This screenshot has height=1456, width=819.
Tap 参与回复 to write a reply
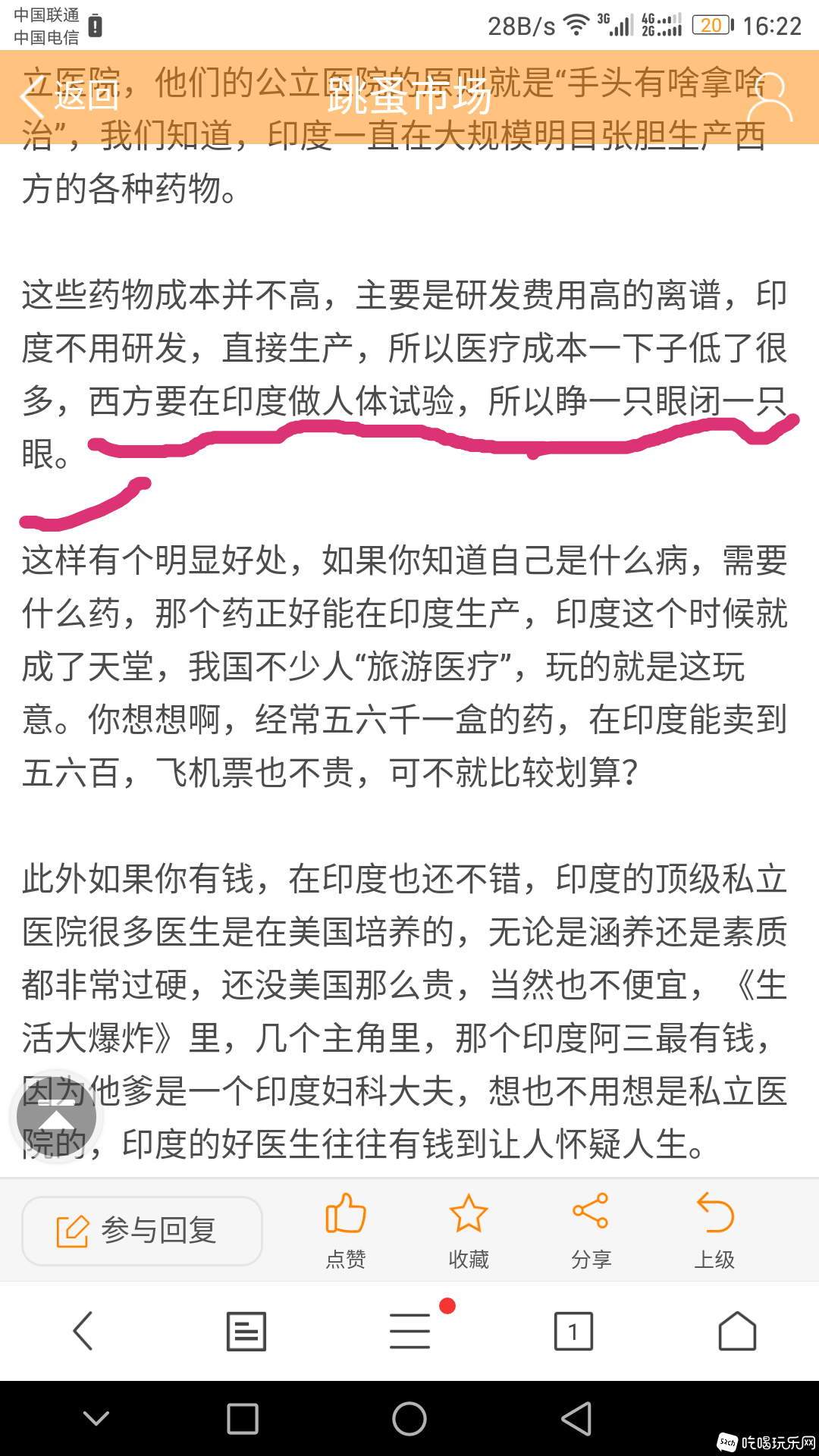[143, 1230]
